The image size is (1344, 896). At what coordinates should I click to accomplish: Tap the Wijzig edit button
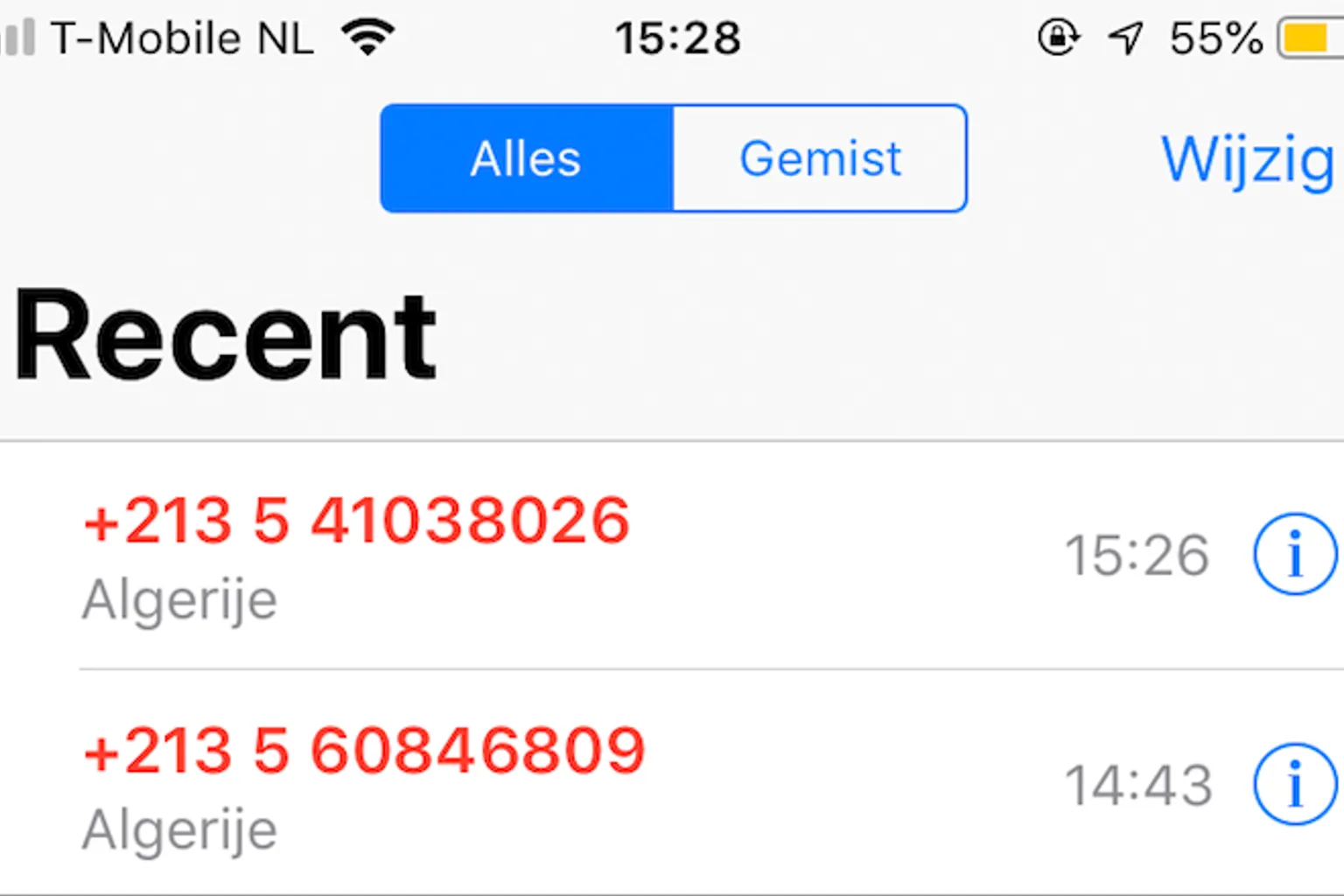[1248, 160]
